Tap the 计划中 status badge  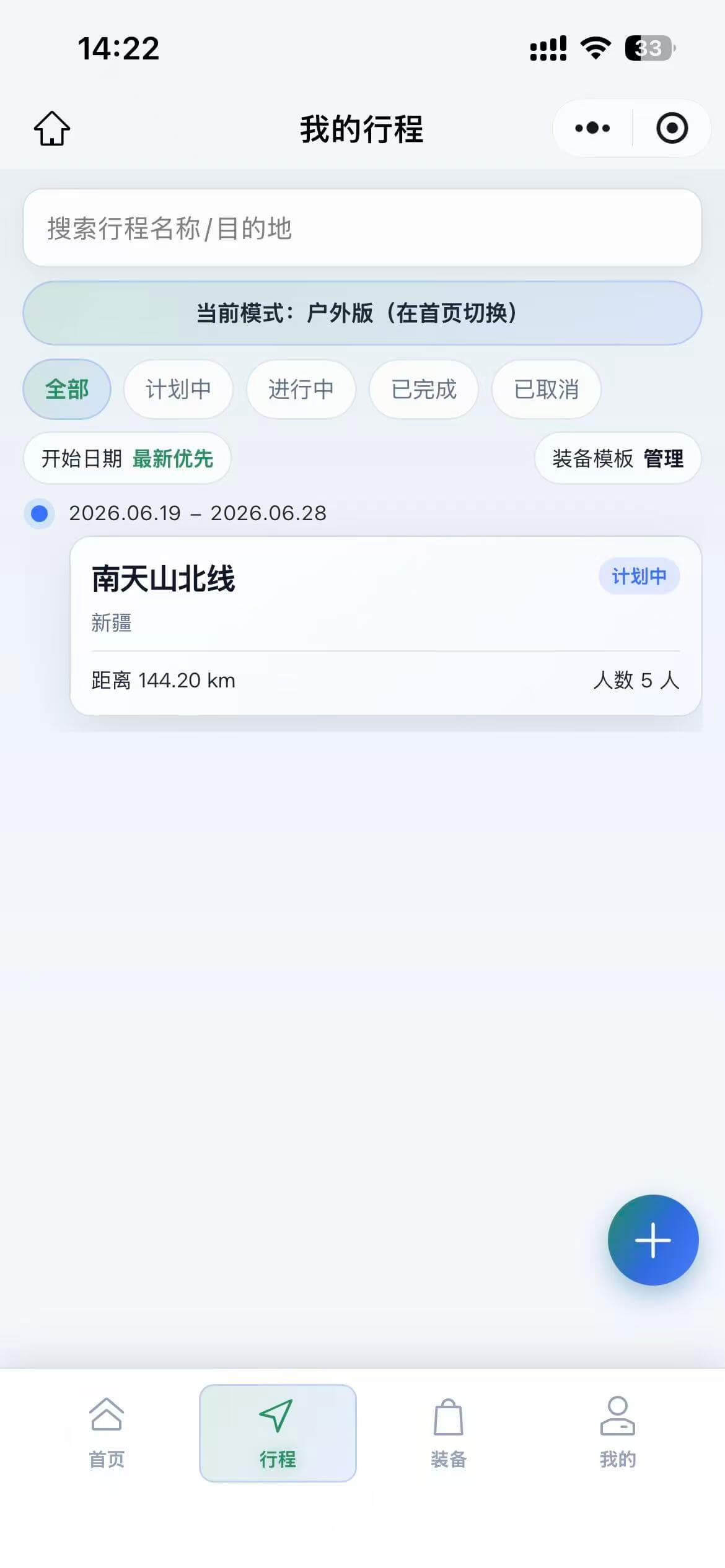pos(639,576)
